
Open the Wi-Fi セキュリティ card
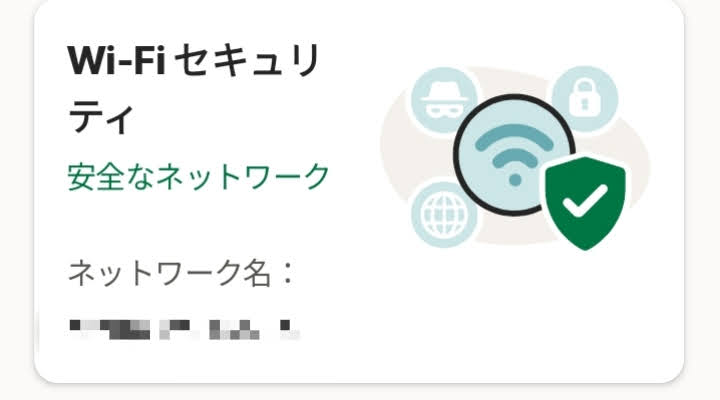click(358, 190)
